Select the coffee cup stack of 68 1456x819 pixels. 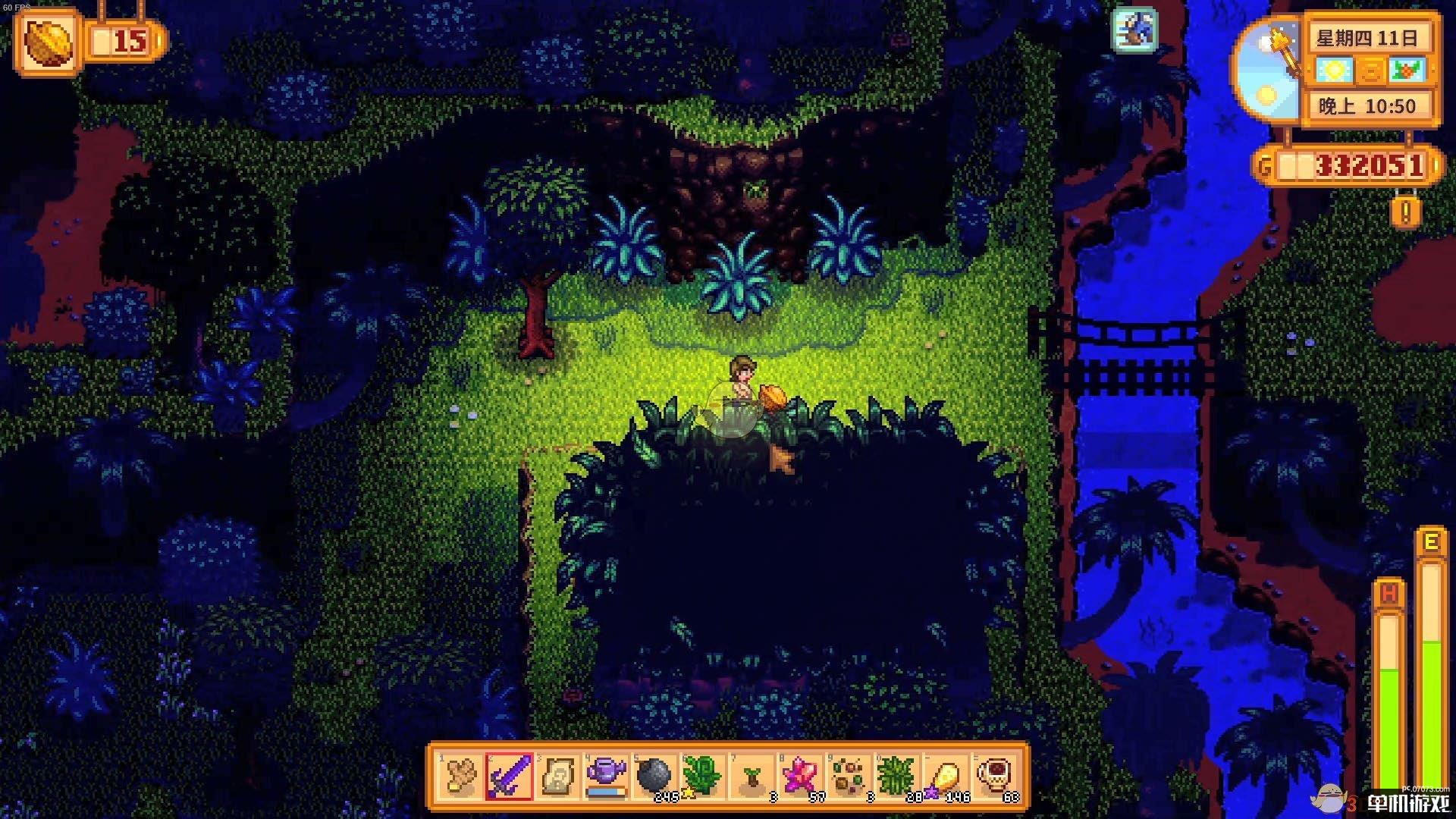point(994,777)
